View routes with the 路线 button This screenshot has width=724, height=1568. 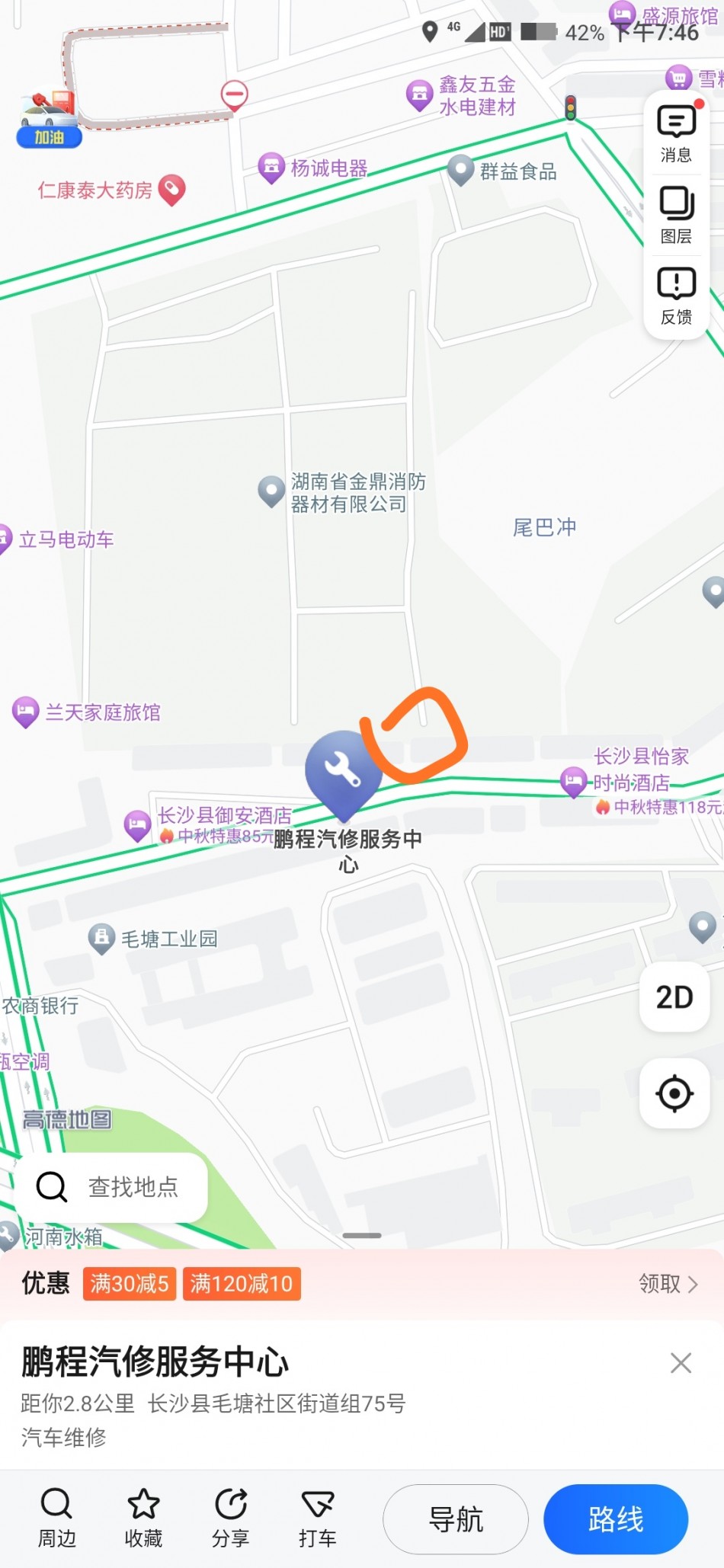click(616, 1519)
